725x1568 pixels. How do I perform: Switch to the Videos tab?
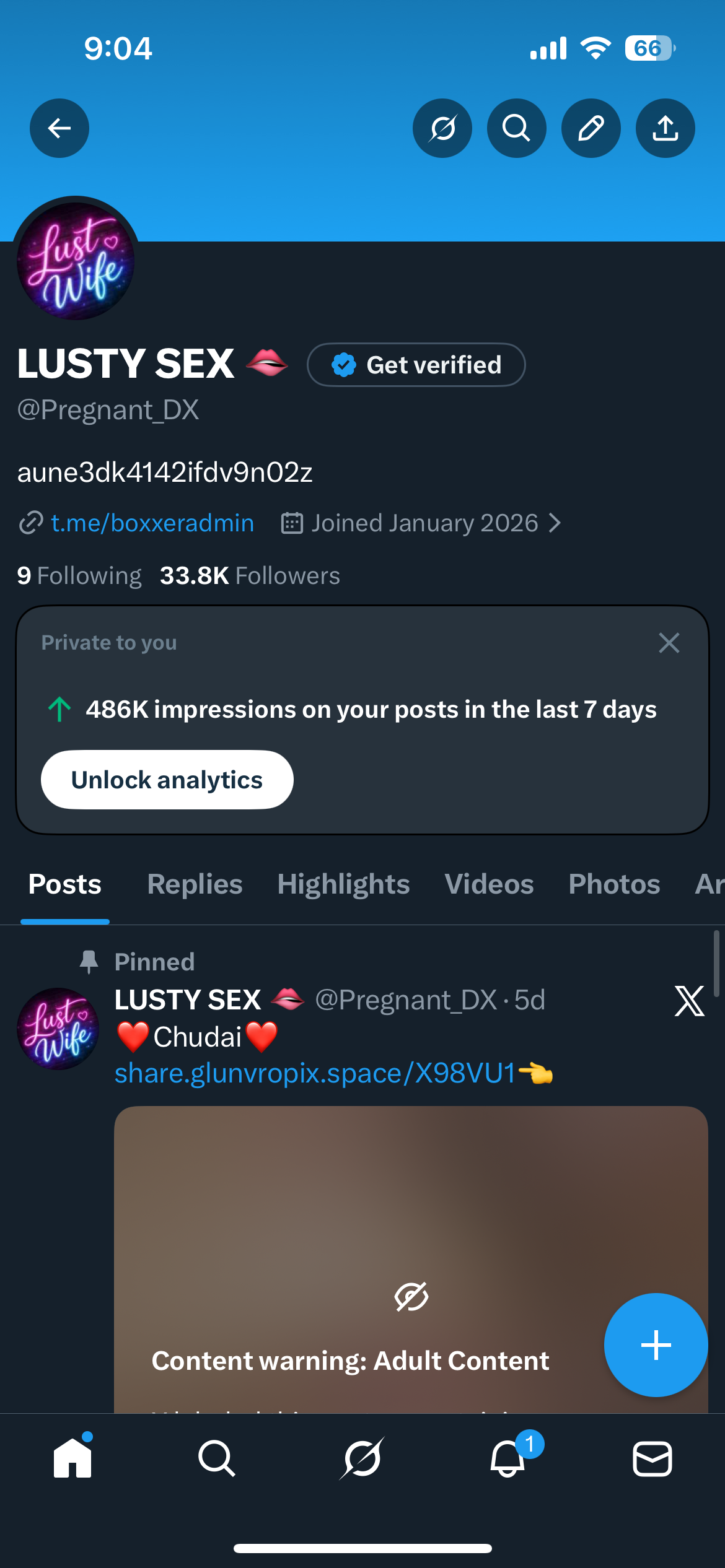(x=489, y=884)
